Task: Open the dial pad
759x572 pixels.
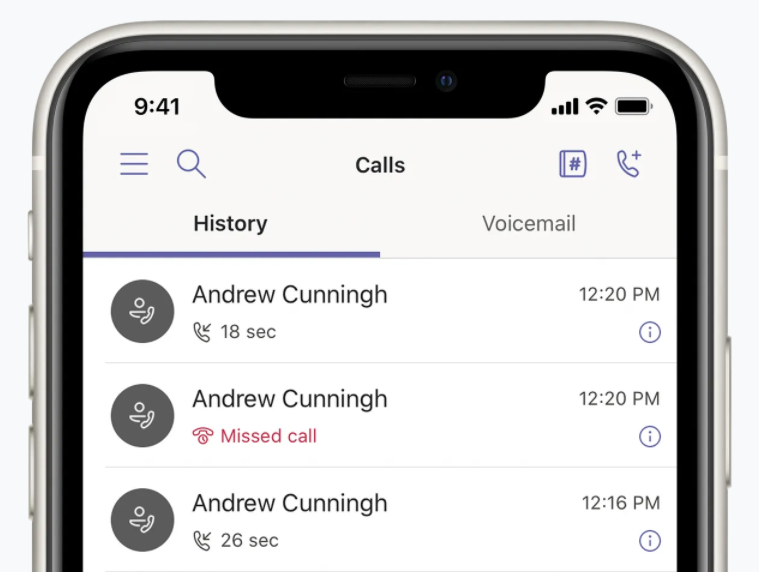Action: 572,164
